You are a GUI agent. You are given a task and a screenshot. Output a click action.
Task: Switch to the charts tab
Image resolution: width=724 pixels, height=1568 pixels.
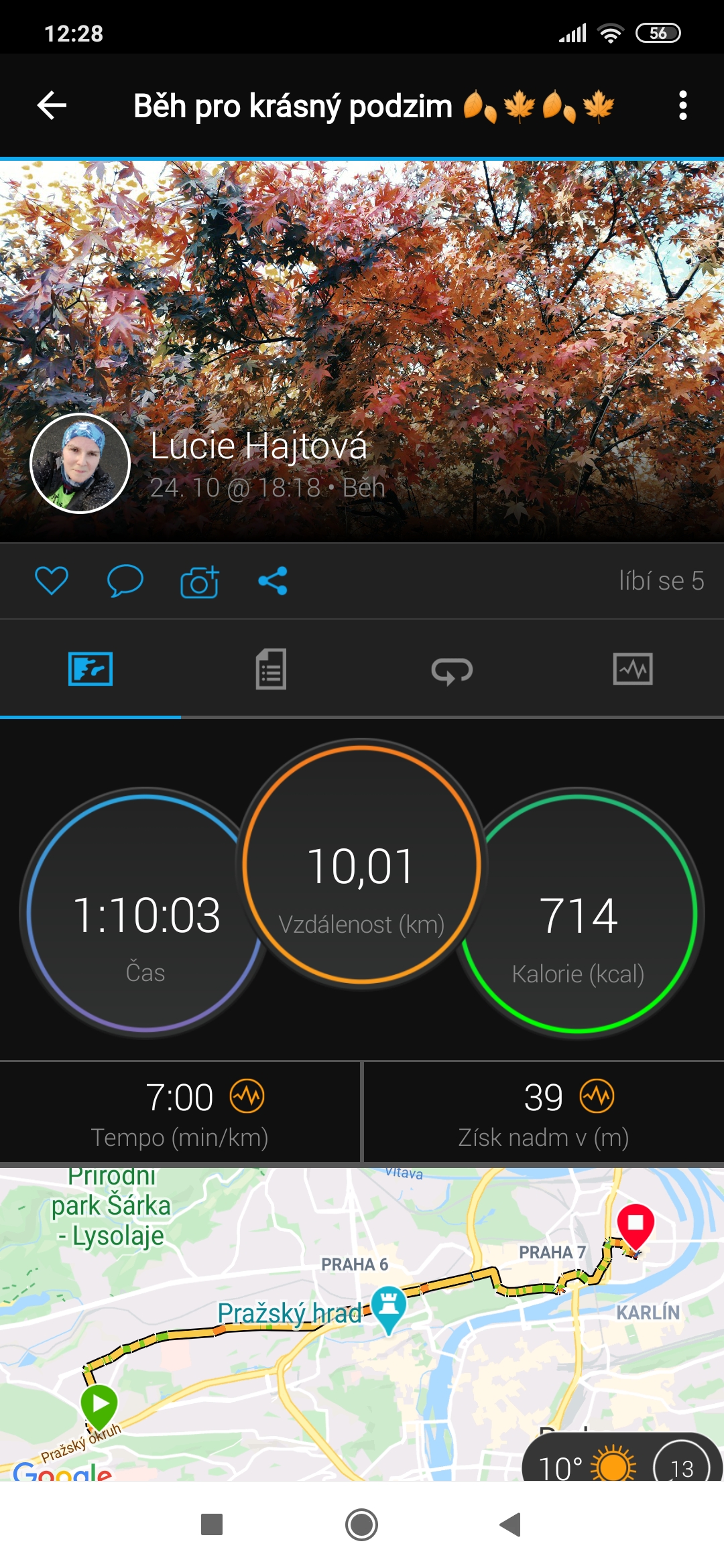point(633,669)
